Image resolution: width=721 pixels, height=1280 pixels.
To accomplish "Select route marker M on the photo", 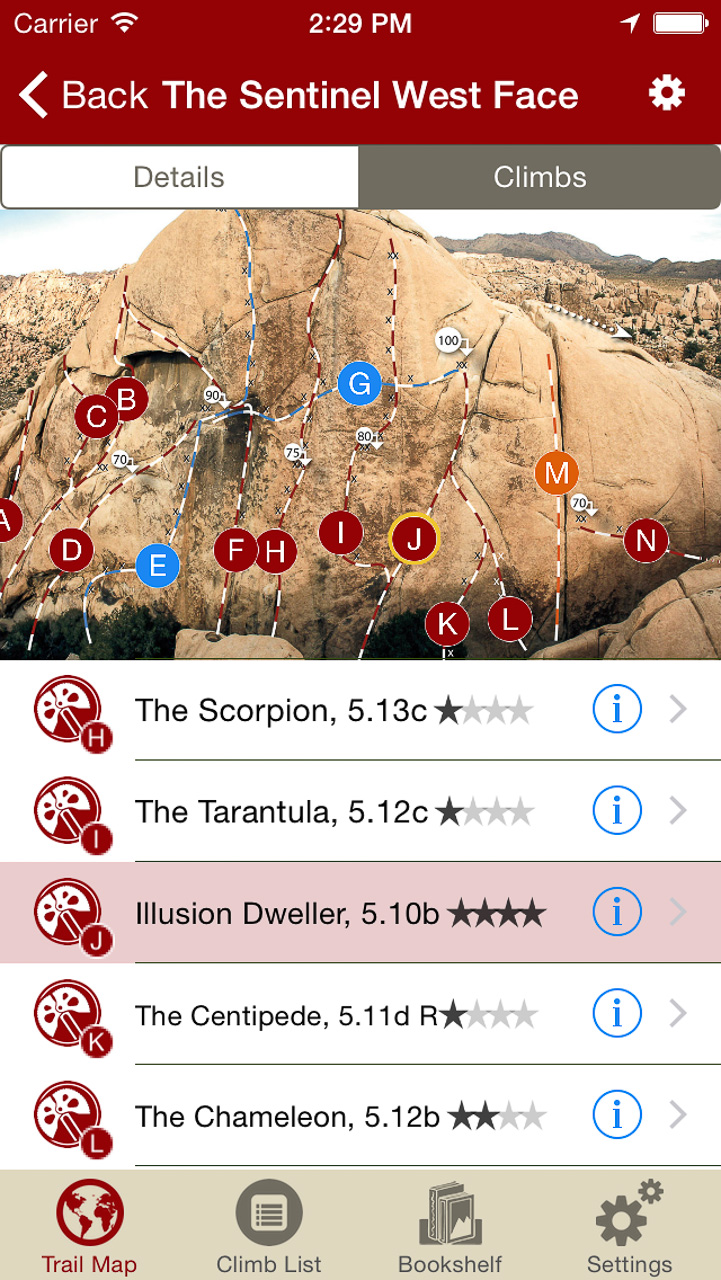I will pos(557,473).
